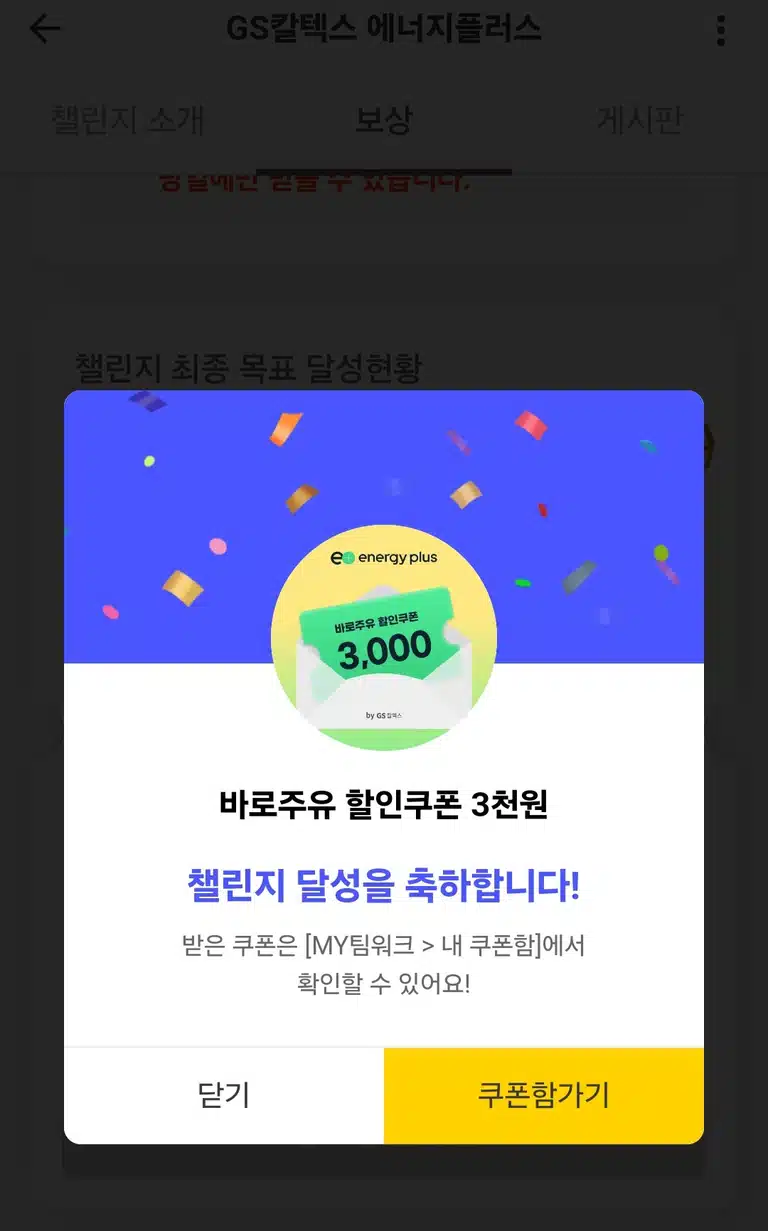Tap the back arrow in header
This screenshot has height=1231, width=768.
45,30
